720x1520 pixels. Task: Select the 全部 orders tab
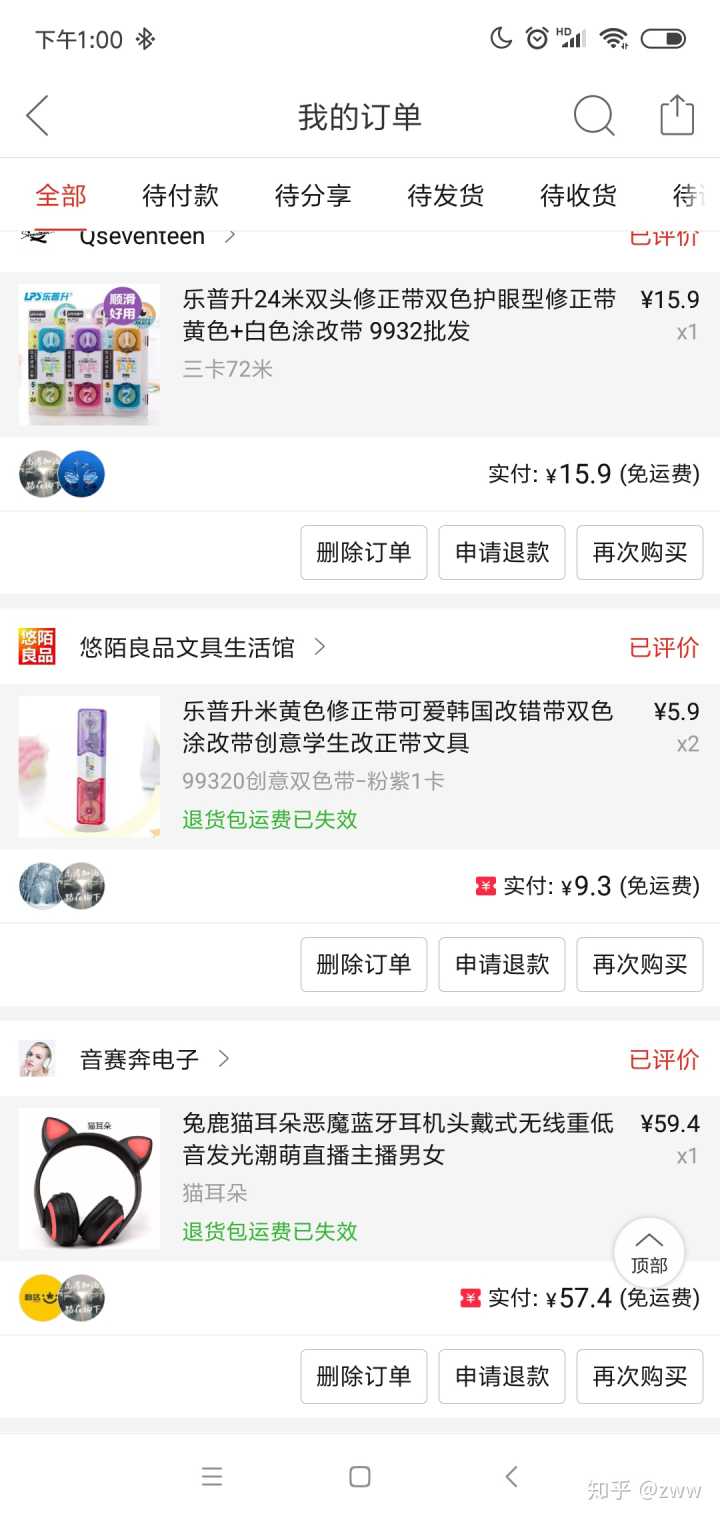click(61, 195)
